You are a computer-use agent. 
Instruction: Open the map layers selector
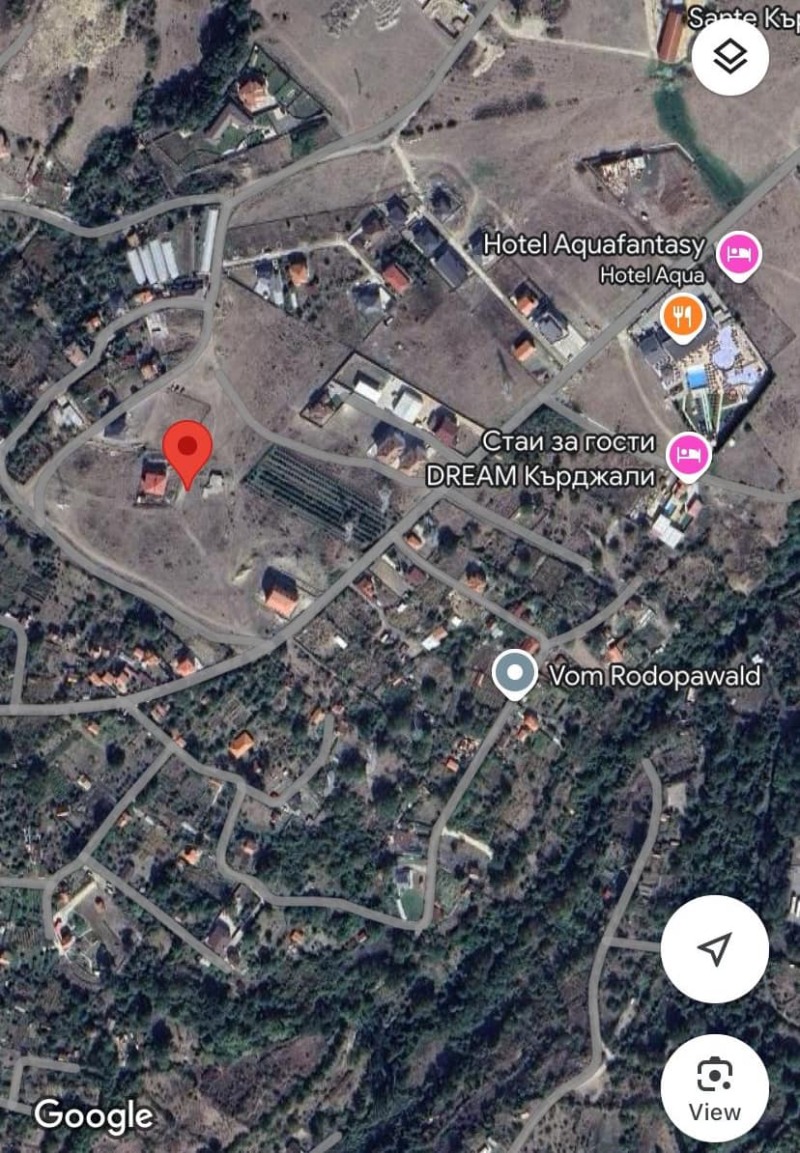[x=730, y=57]
